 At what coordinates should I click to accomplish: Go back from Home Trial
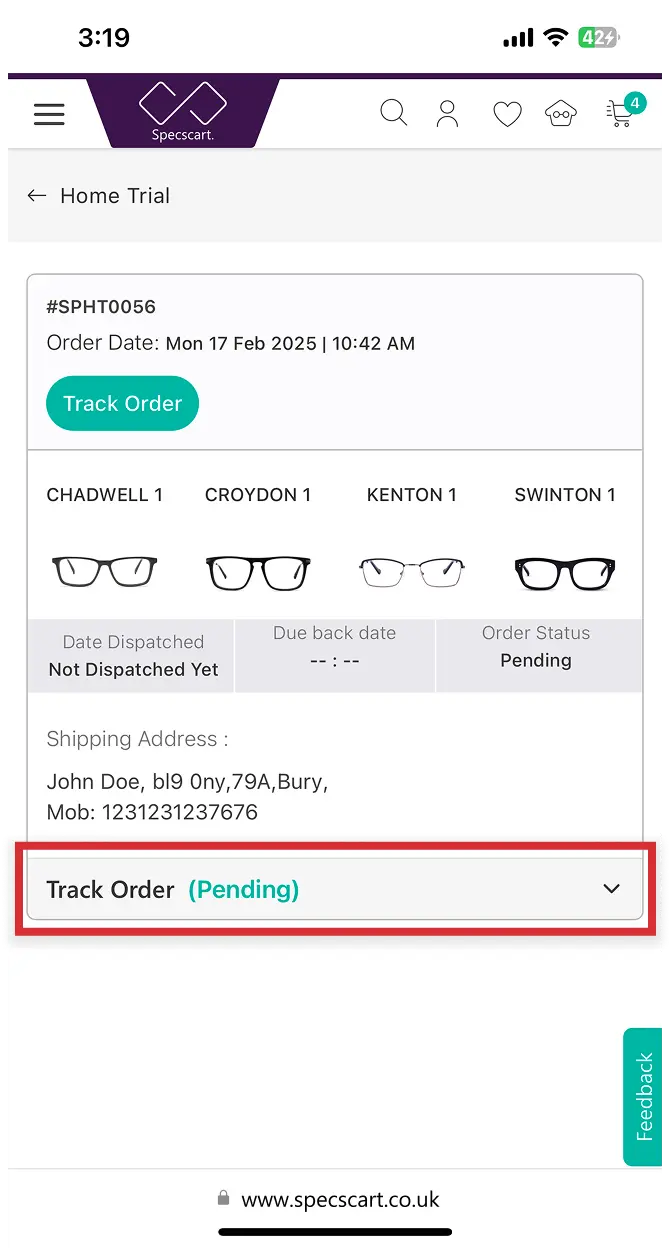coord(37,196)
